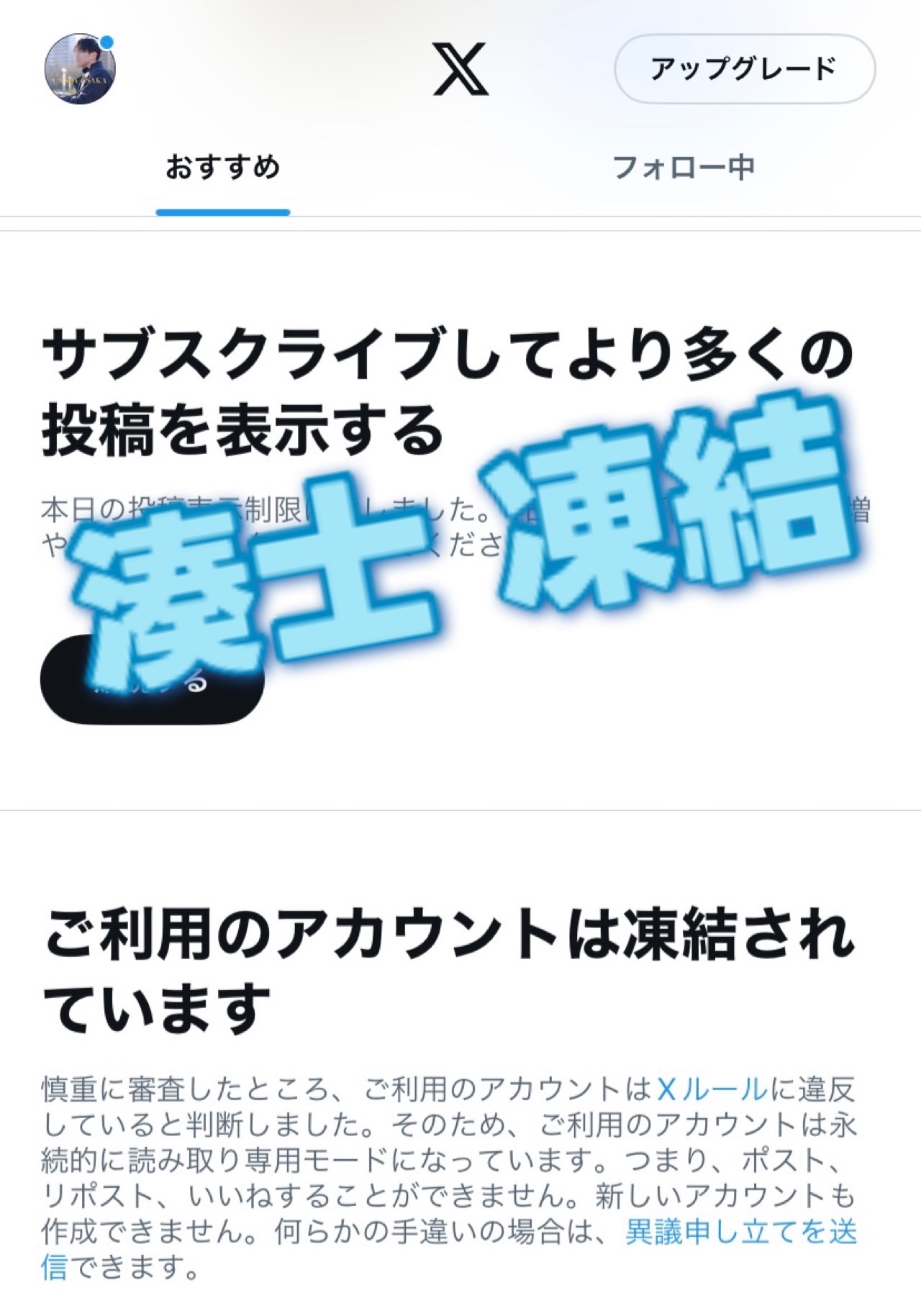Viewport: 921px width, 1316px height.
Task: Switch to the おすすめ tab
Action: (x=223, y=168)
